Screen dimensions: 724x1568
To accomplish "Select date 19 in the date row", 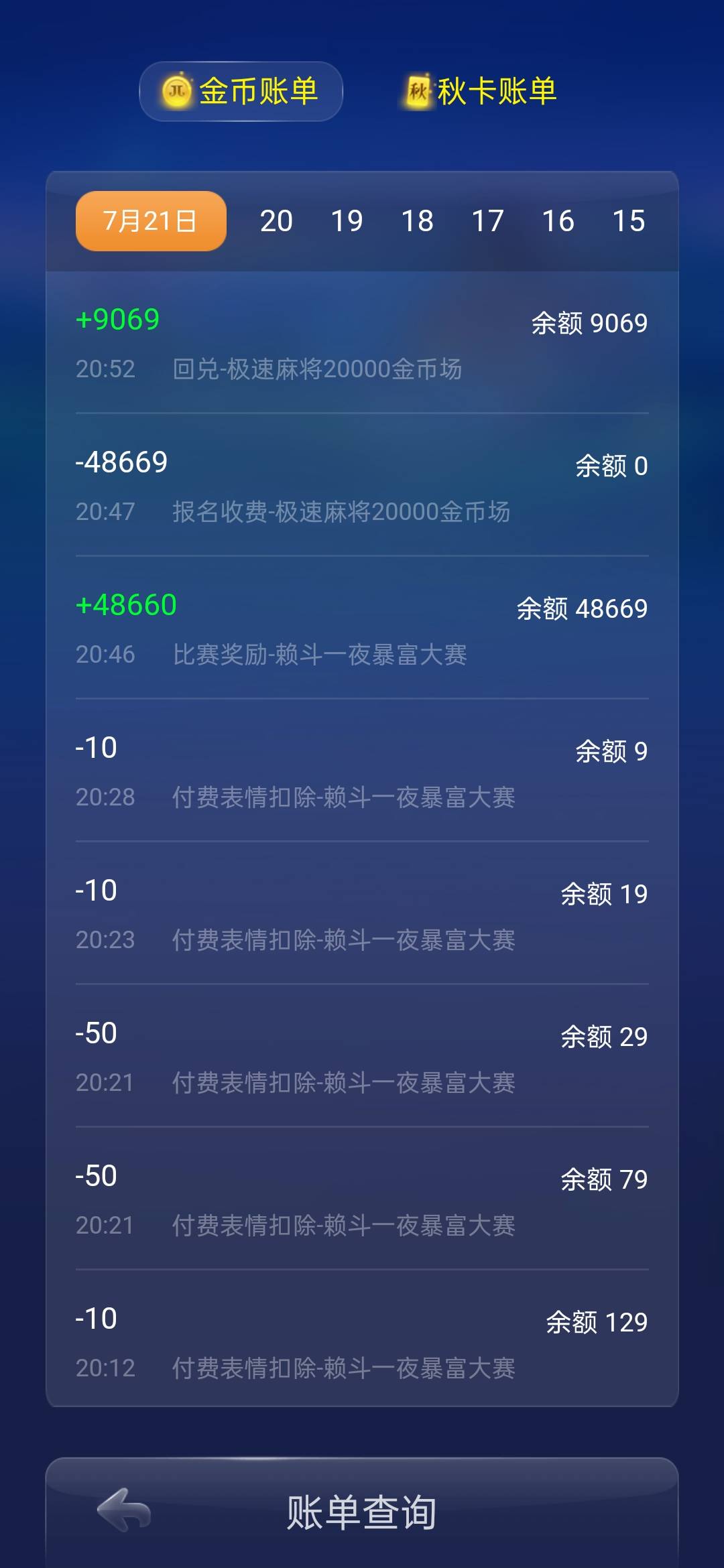I will 347,220.
